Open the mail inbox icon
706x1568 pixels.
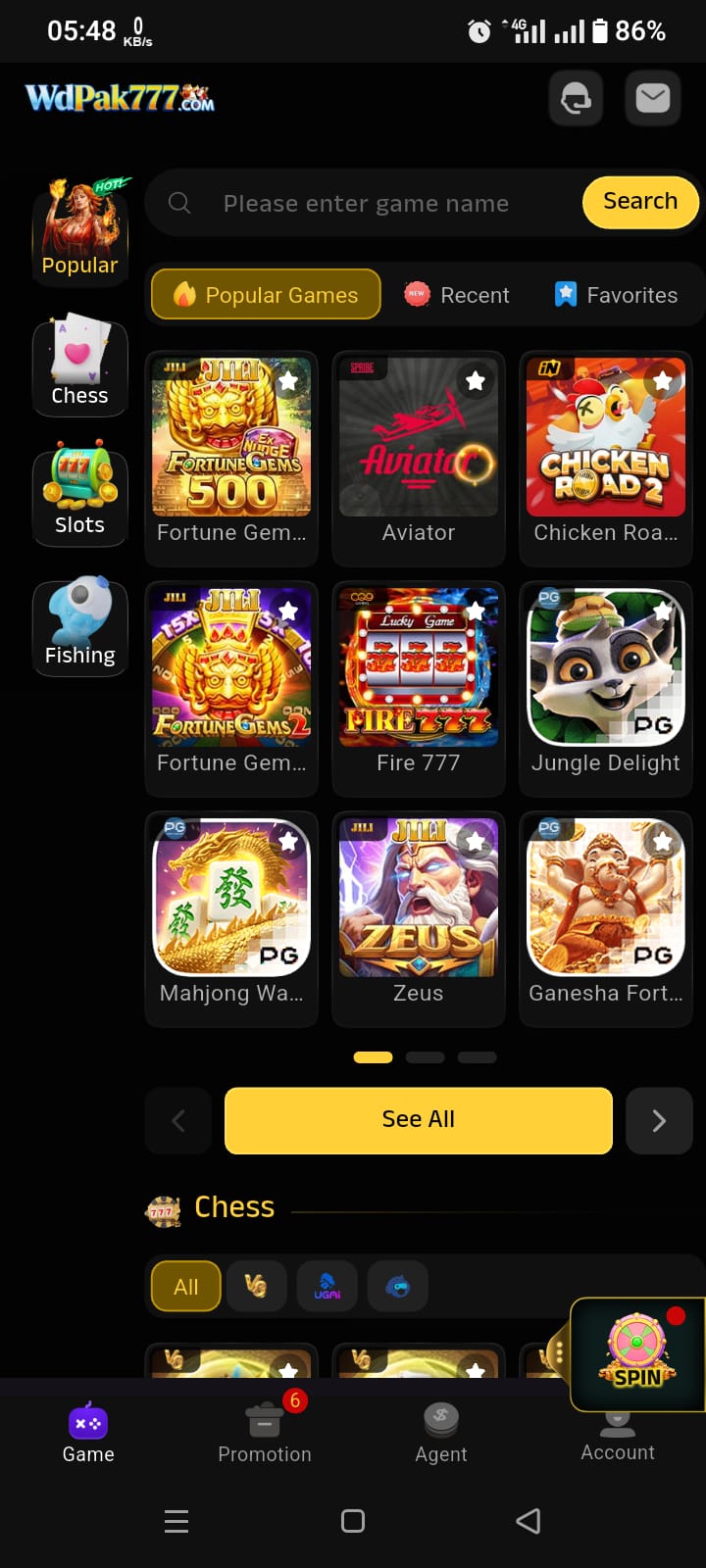pos(652,98)
